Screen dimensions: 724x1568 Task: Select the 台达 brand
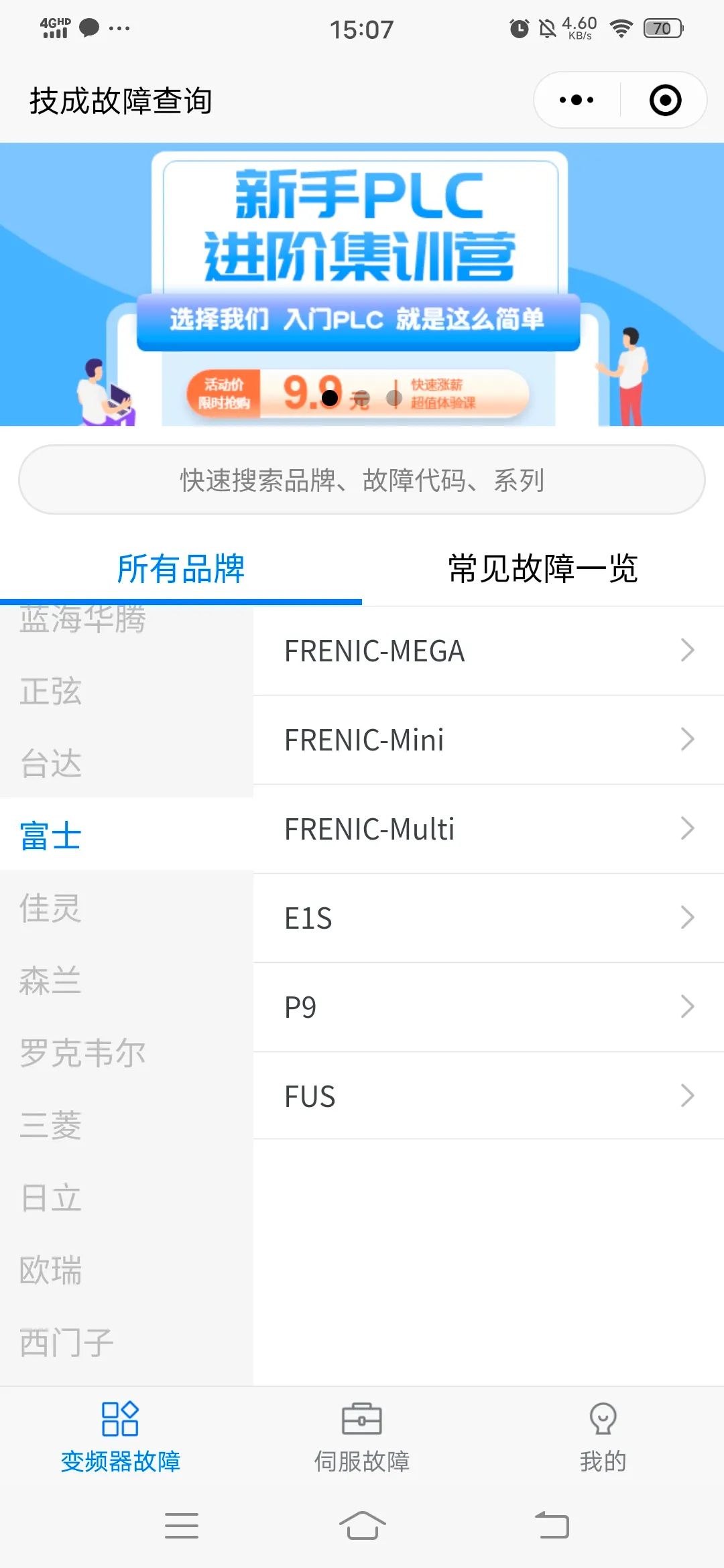click(x=127, y=763)
